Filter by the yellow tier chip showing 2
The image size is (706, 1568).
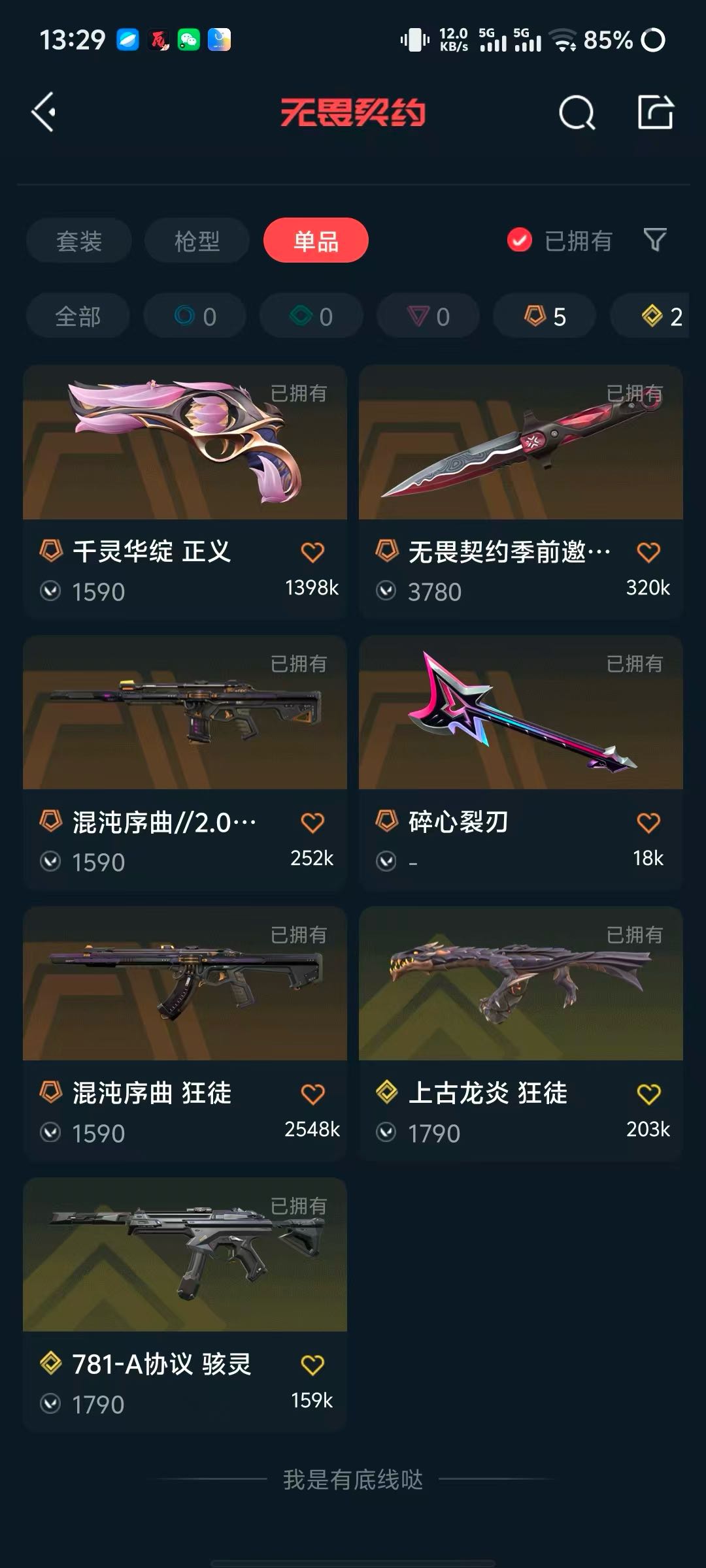(x=650, y=316)
